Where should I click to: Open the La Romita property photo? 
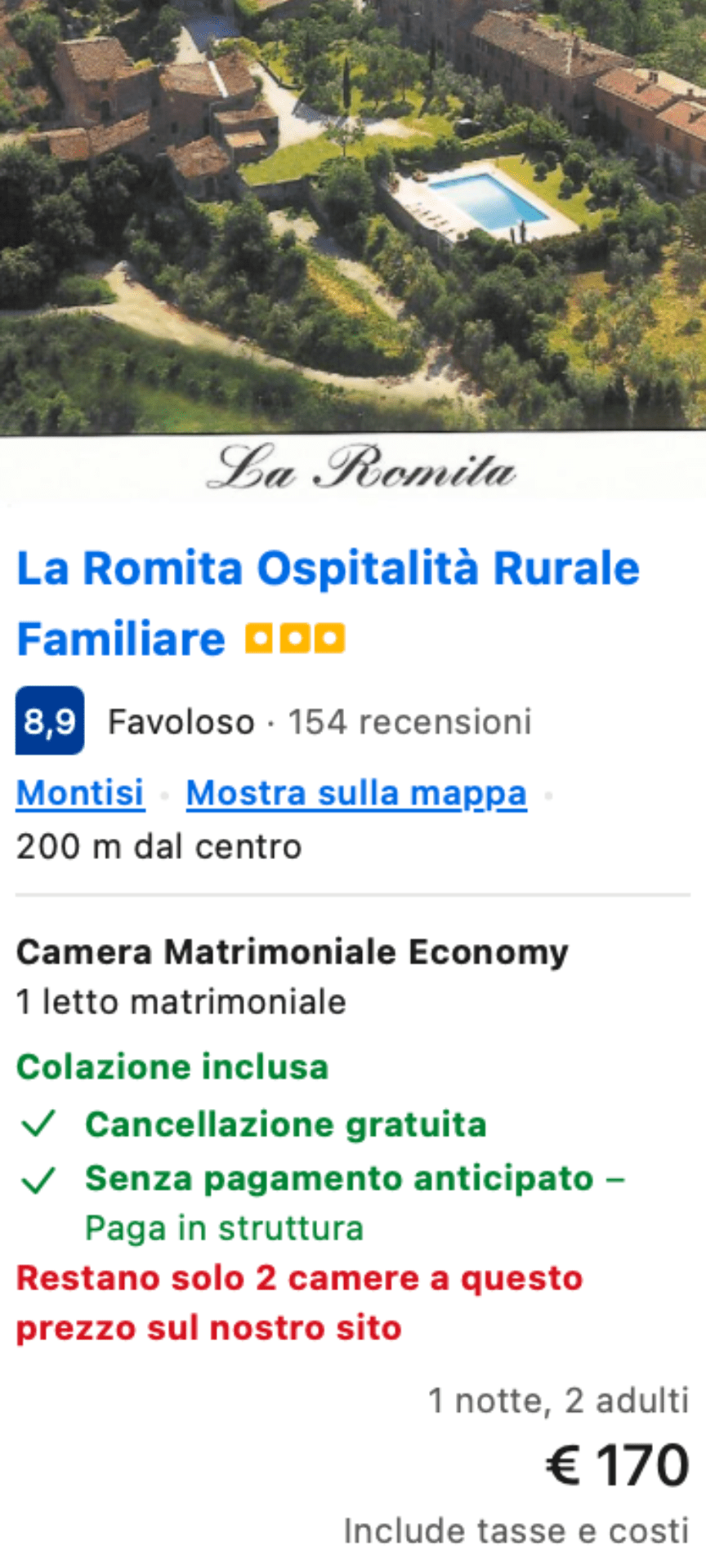[x=353, y=245]
